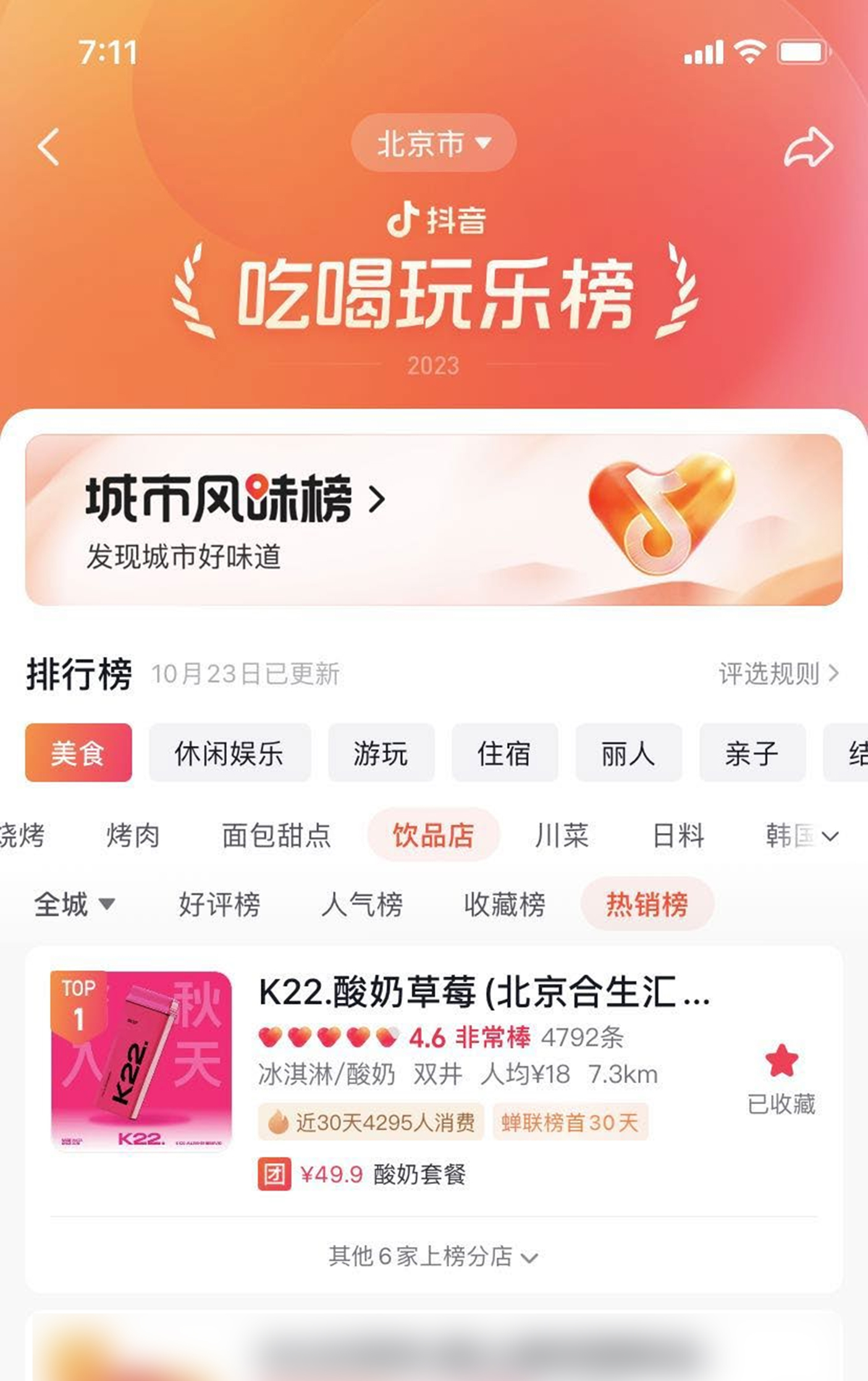Screen dimensions: 868x1381
Task: Remove K22 from favorites via 已收藏
Action: [782, 1078]
